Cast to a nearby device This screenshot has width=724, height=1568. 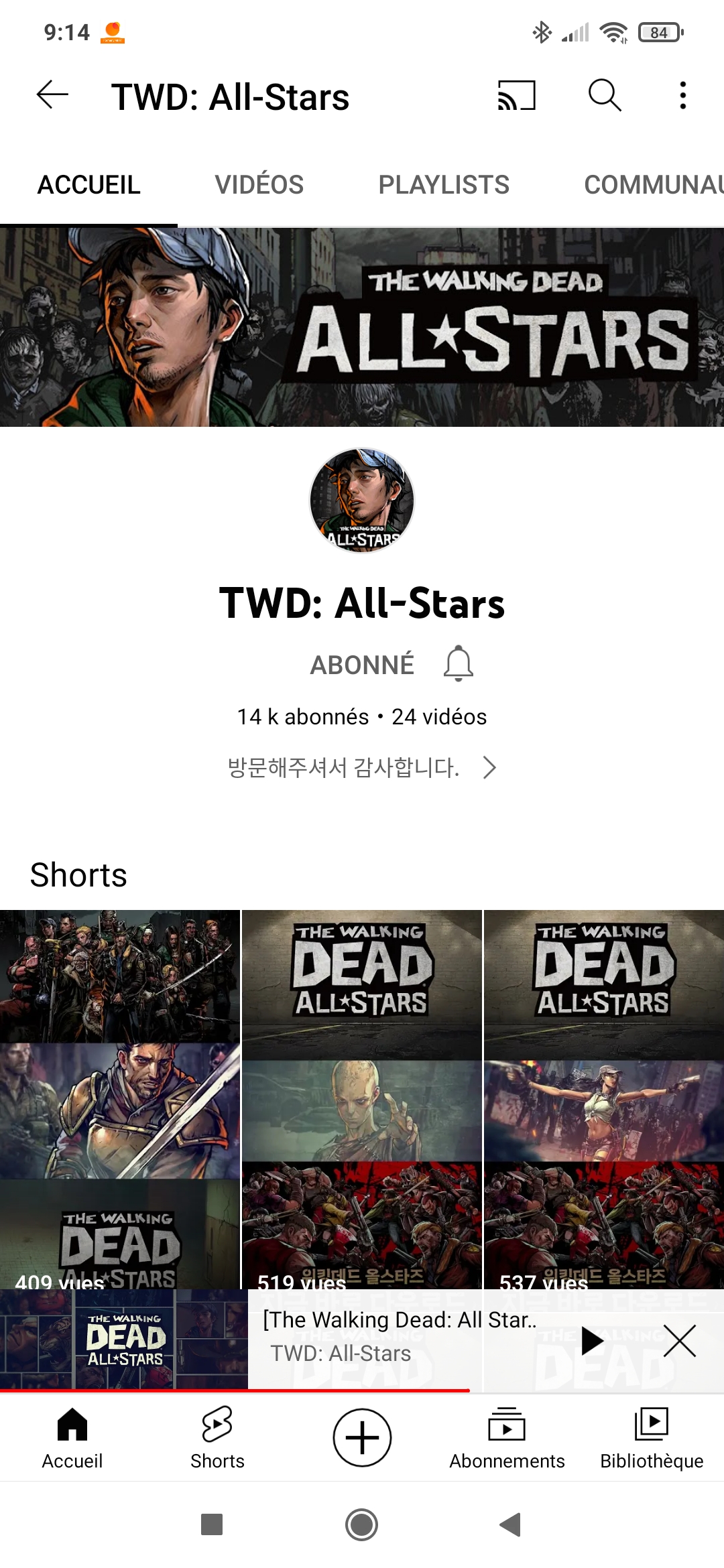[x=516, y=95]
